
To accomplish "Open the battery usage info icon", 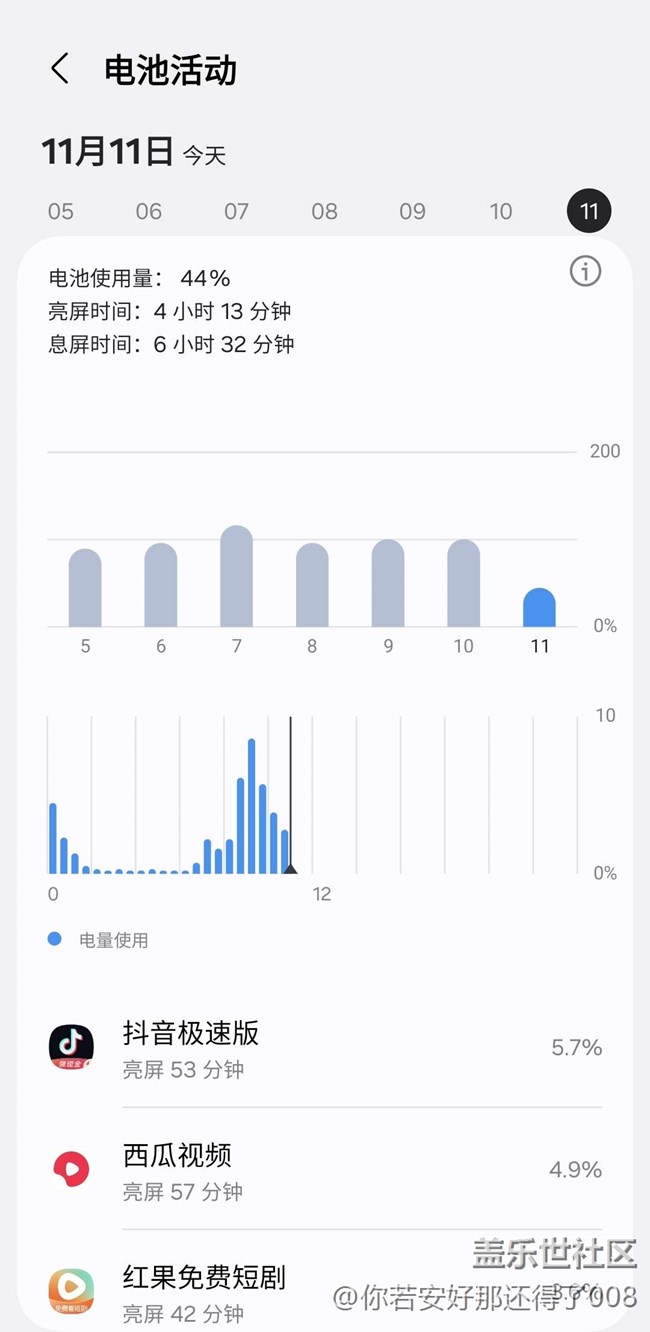I will [x=585, y=270].
